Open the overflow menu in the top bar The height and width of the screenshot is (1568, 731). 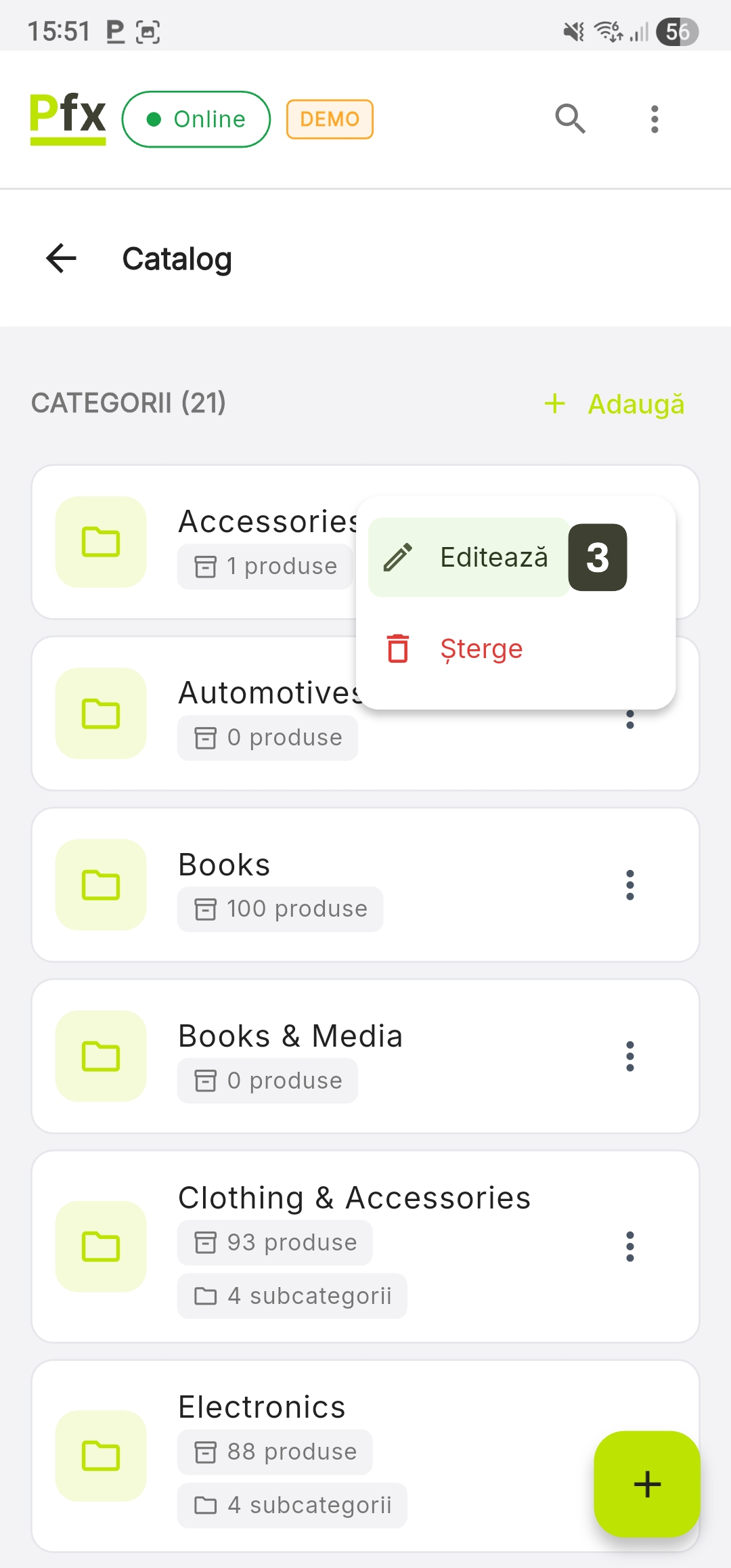[654, 119]
